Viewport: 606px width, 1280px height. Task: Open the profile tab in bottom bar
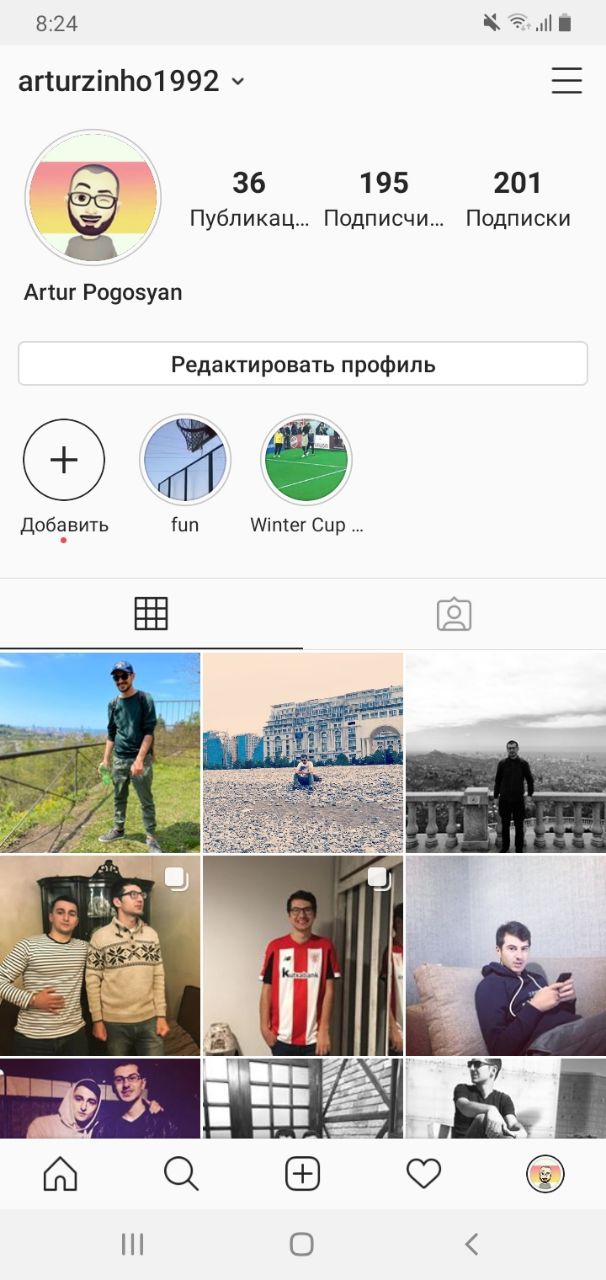coord(545,1174)
